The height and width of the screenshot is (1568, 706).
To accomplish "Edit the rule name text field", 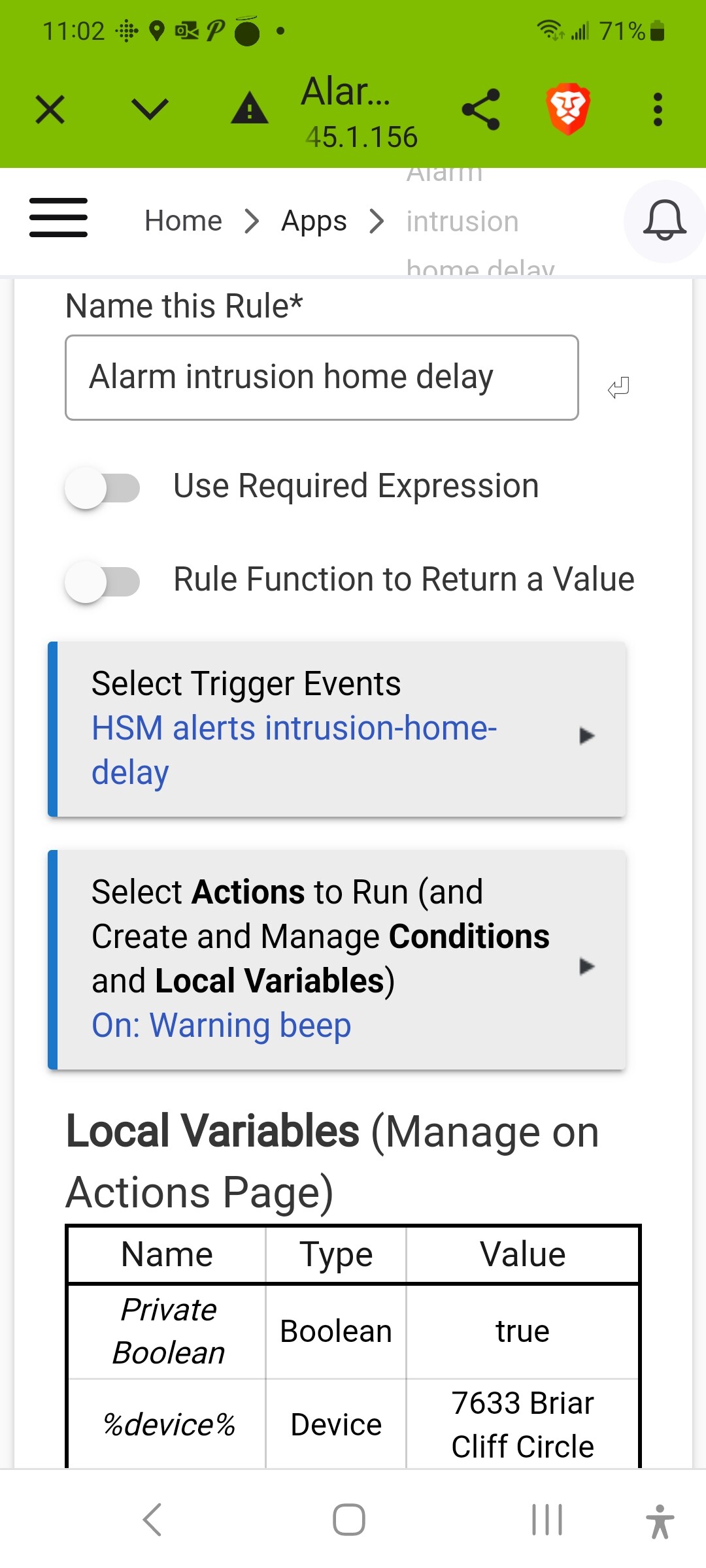I will point(322,378).
